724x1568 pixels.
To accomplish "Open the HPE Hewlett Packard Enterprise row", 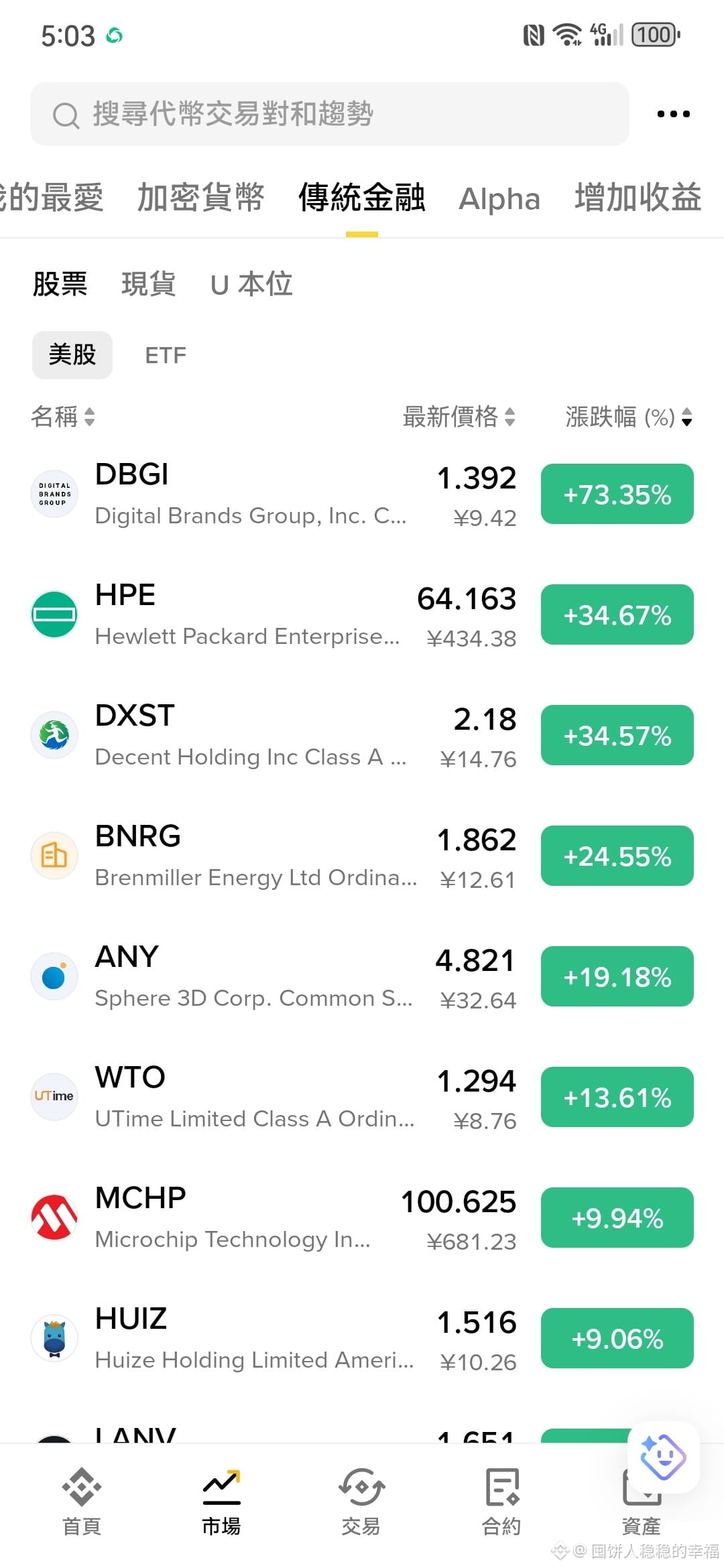I will point(362,615).
